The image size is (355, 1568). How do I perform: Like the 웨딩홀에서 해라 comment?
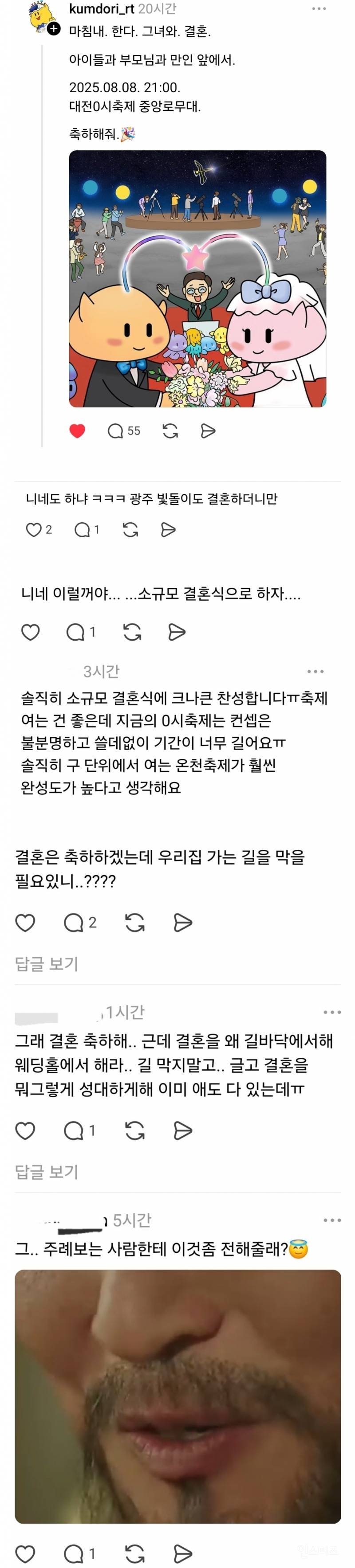(x=25, y=1131)
